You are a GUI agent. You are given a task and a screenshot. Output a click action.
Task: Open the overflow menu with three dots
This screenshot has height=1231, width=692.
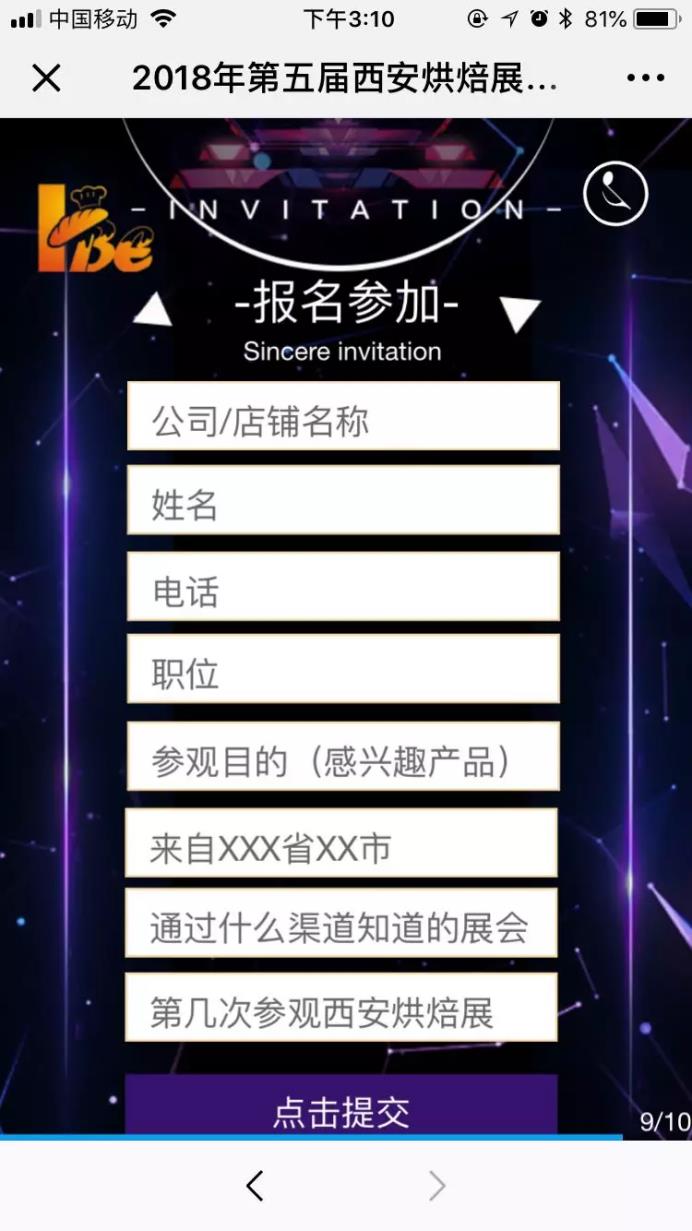pos(645,78)
